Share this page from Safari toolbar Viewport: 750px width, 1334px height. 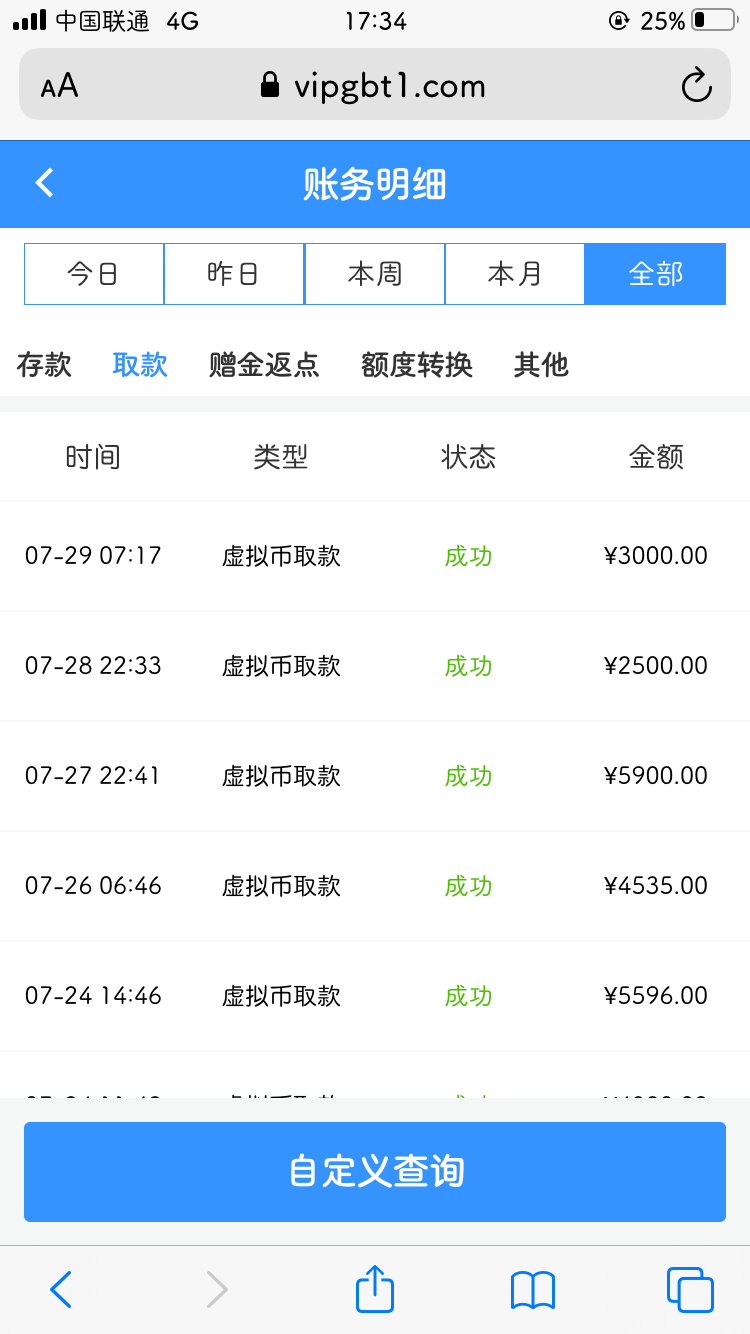click(x=375, y=1289)
